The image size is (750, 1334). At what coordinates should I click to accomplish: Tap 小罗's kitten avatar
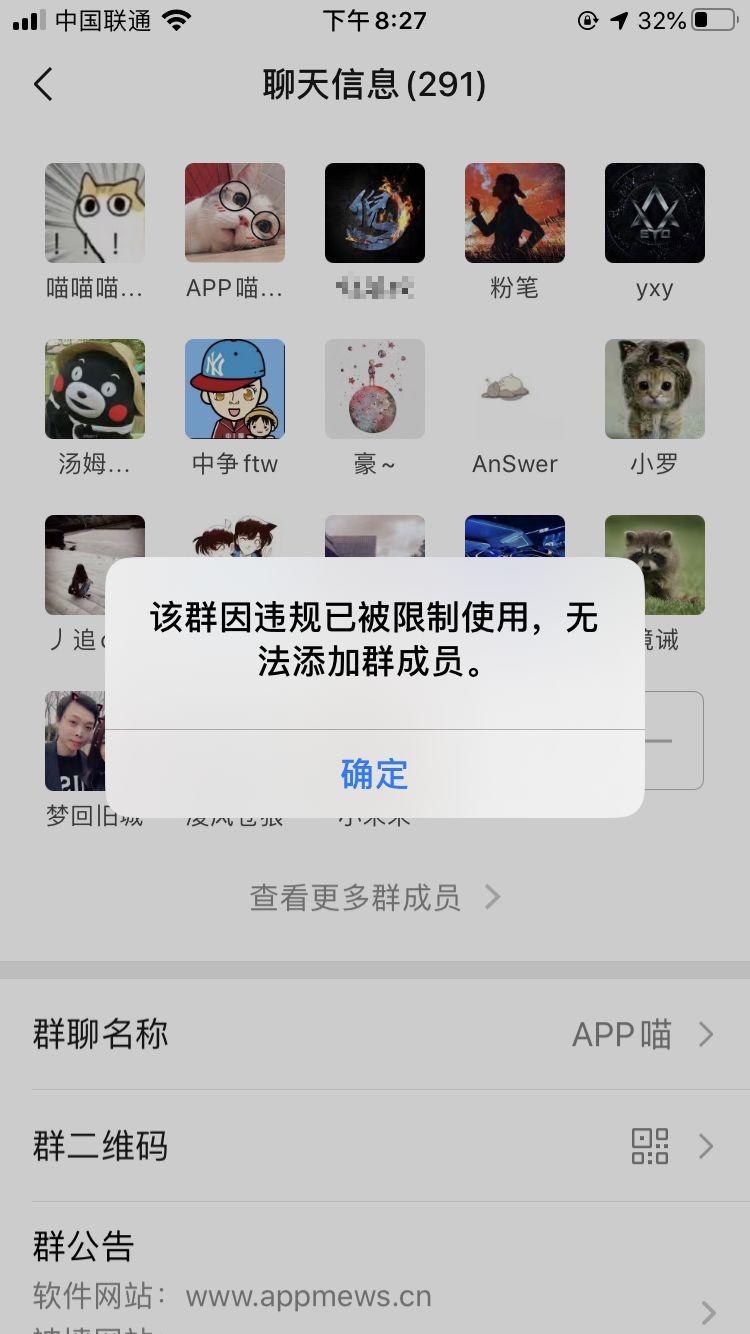click(x=654, y=389)
